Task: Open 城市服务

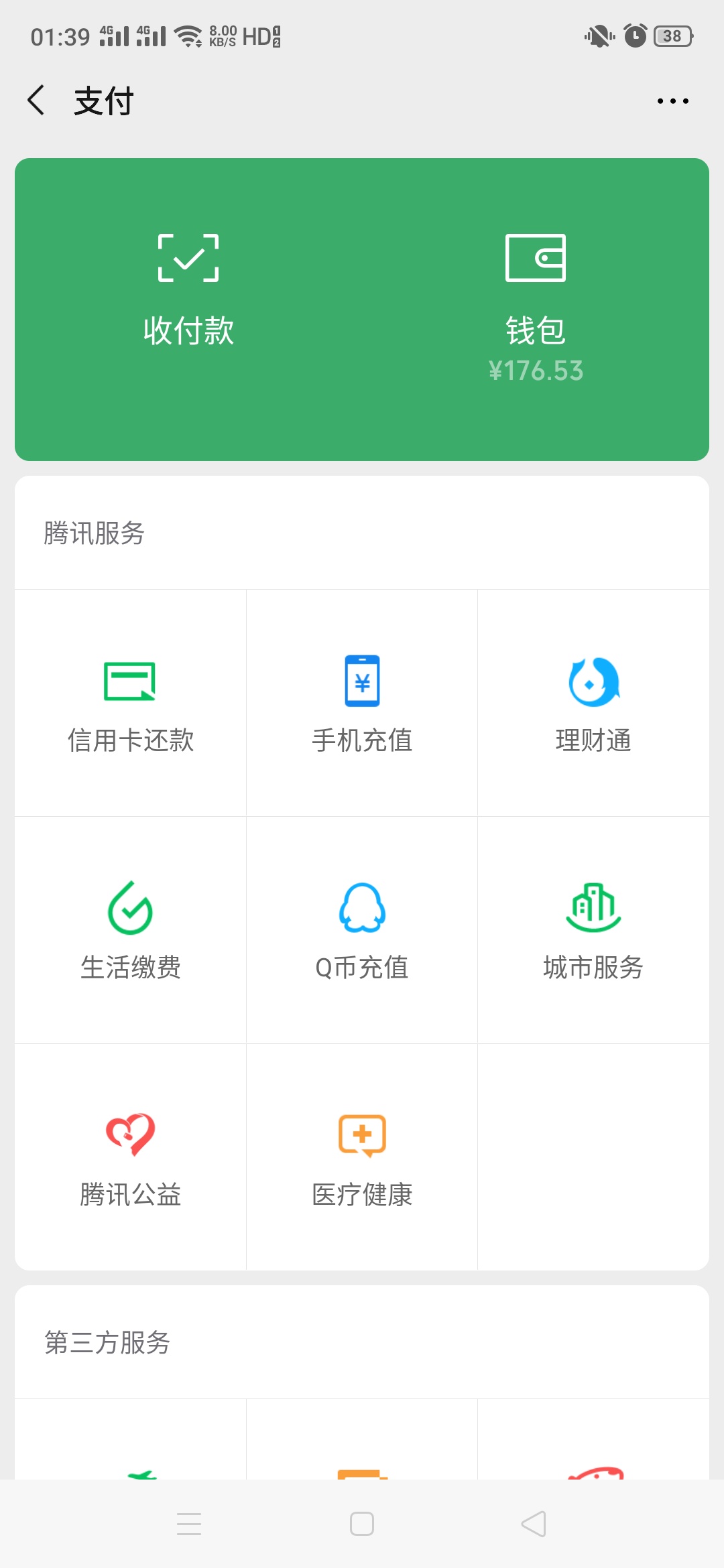Action: coord(593,930)
